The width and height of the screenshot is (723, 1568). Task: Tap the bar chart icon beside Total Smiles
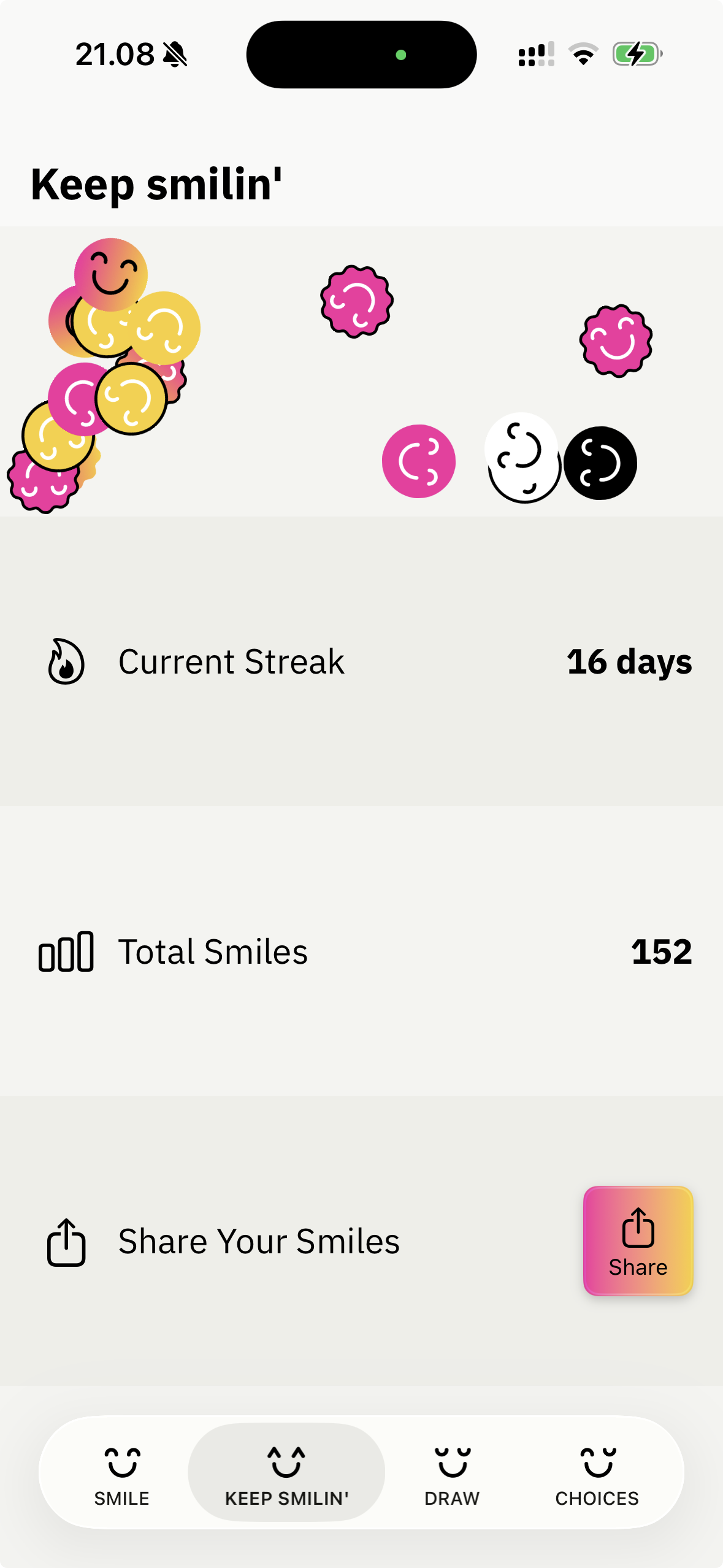(66, 951)
